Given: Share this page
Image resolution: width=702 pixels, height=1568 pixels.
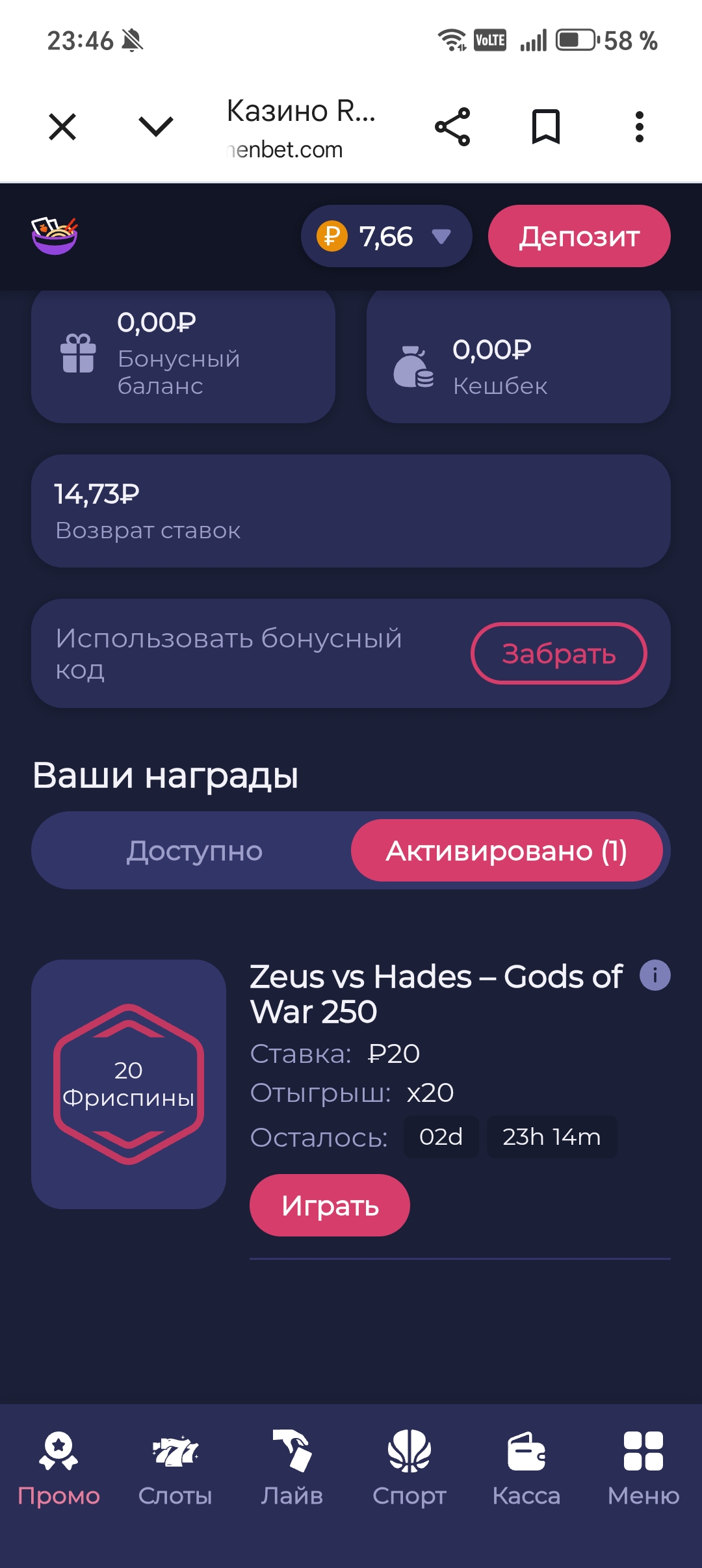Looking at the screenshot, I should pyautogui.click(x=452, y=127).
